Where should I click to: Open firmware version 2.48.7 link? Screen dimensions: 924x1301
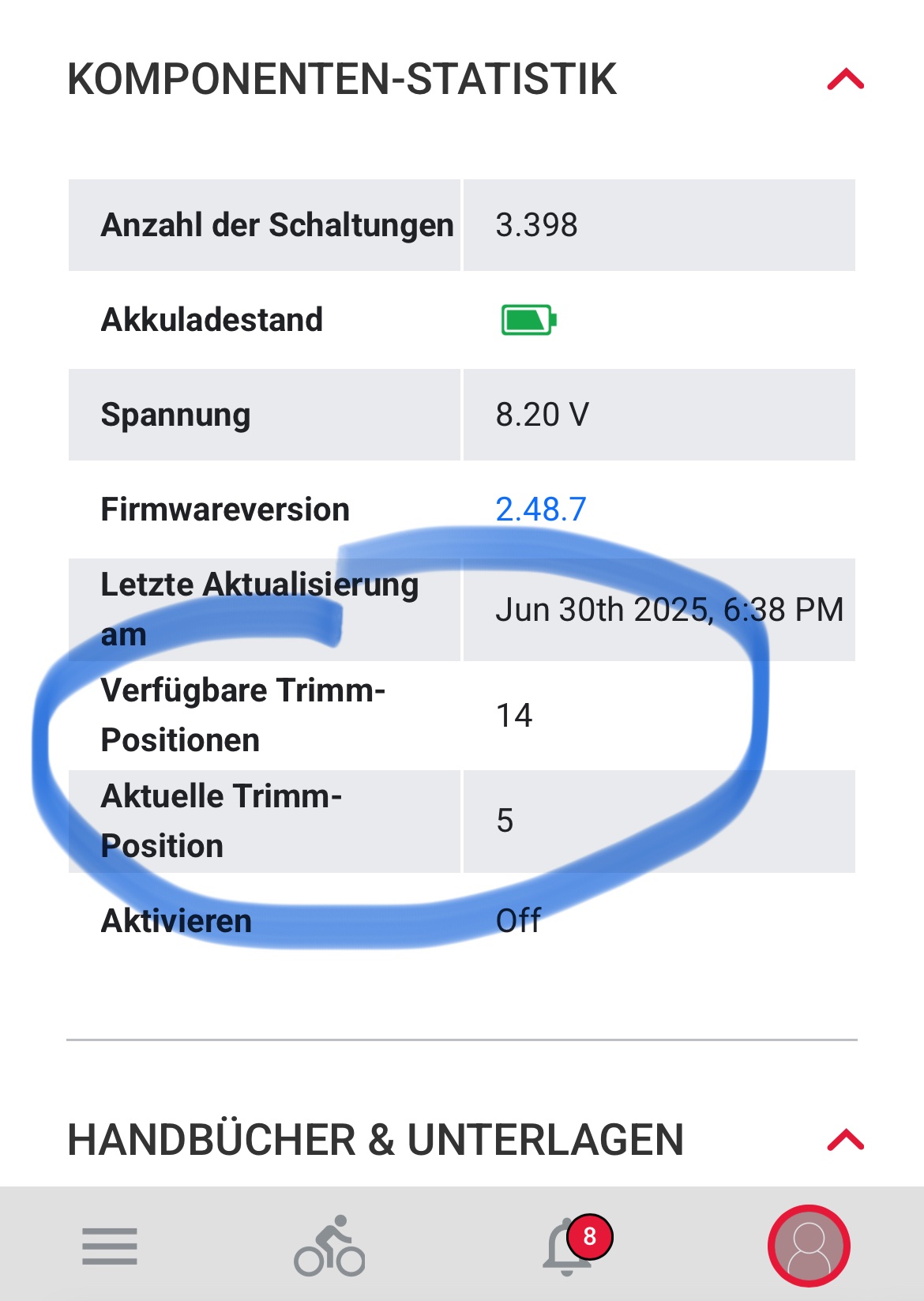tap(540, 509)
